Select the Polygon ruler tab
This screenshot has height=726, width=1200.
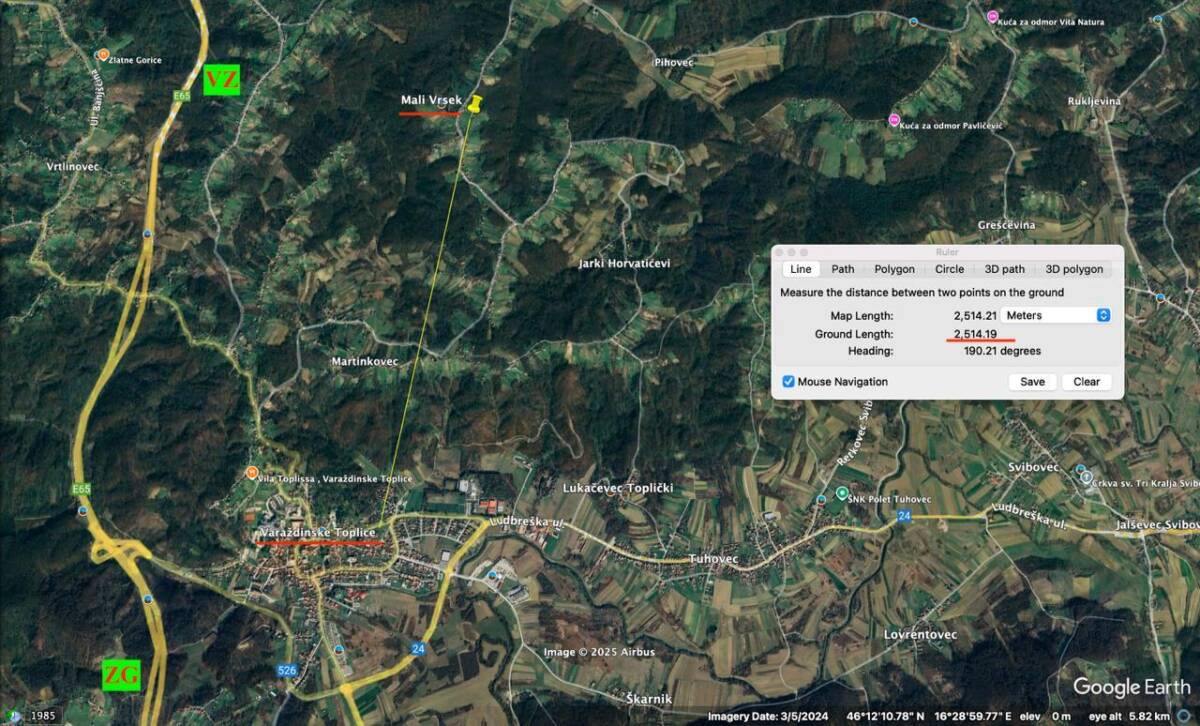point(894,269)
